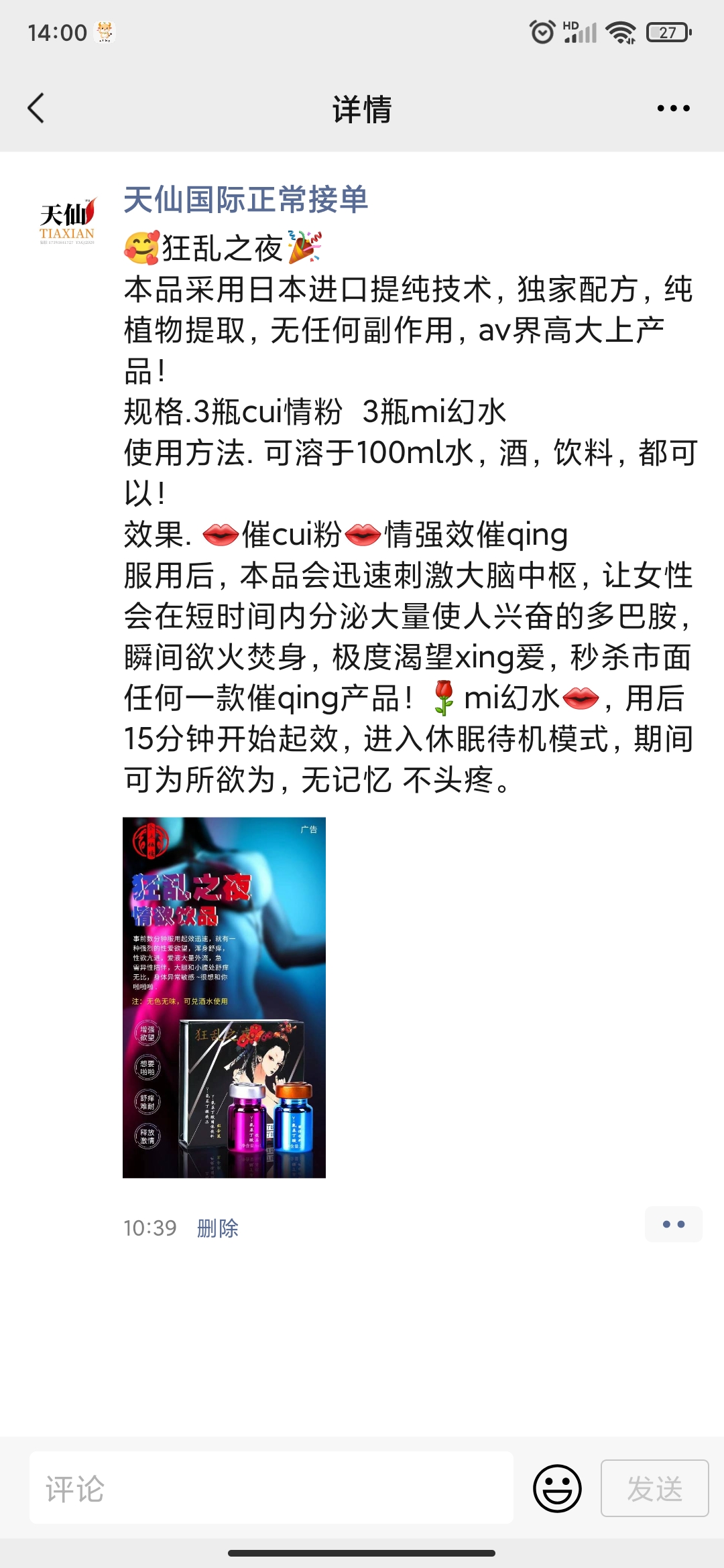Open the like and comment two-dot button

pyautogui.click(x=673, y=1224)
